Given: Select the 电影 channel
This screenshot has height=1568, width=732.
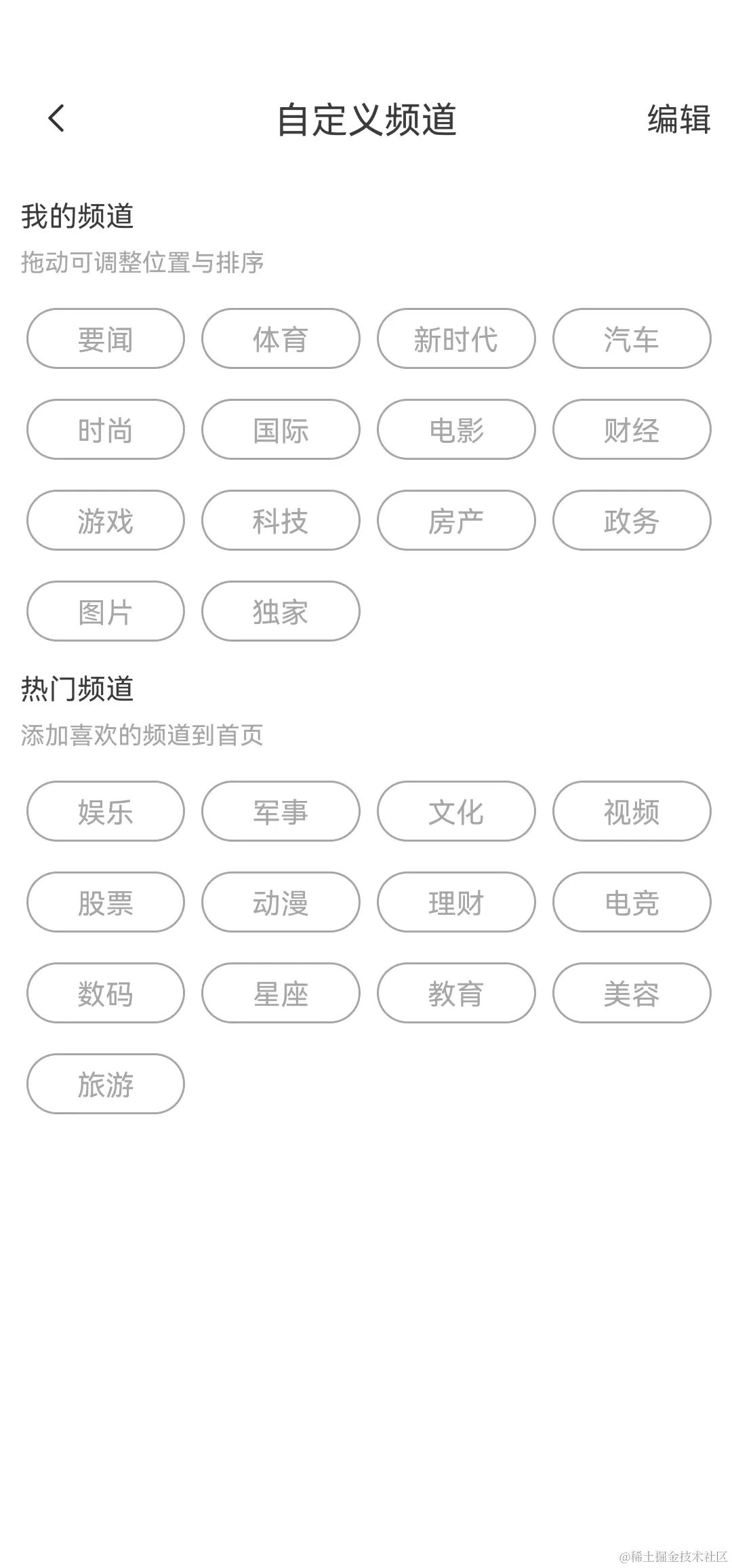Looking at the screenshot, I should pyautogui.click(x=456, y=430).
